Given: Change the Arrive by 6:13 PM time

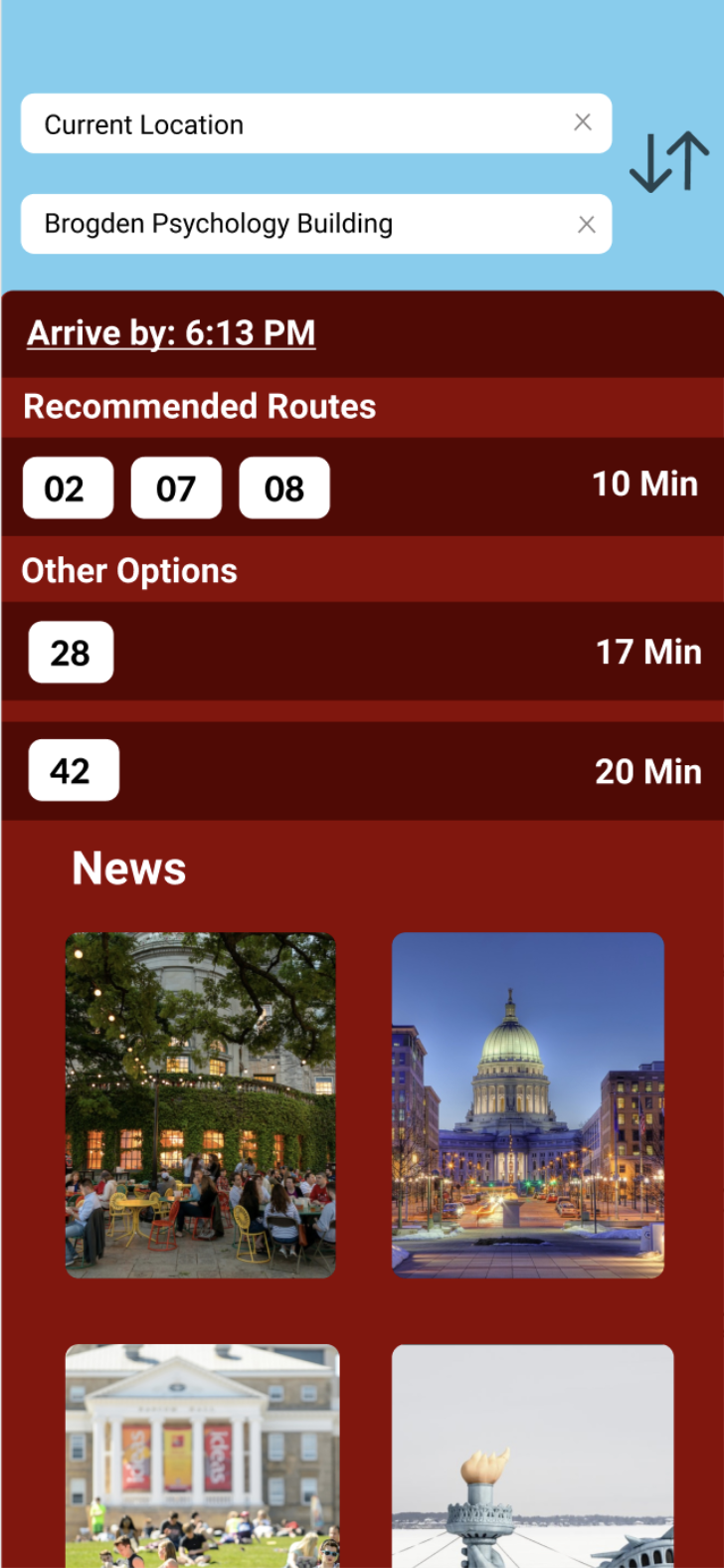Looking at the screenshot, I should coord(171,333).
